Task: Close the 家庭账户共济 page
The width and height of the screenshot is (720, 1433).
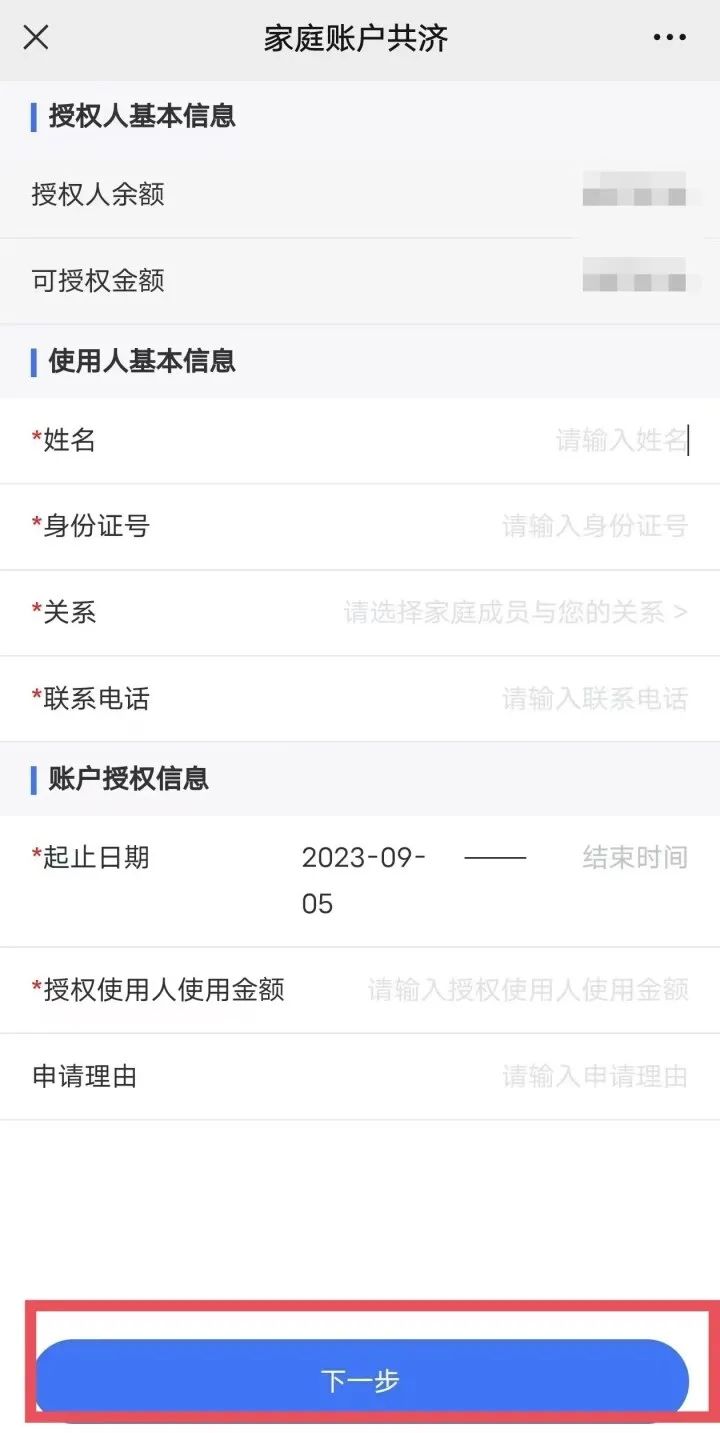Action: pos(36,38)
